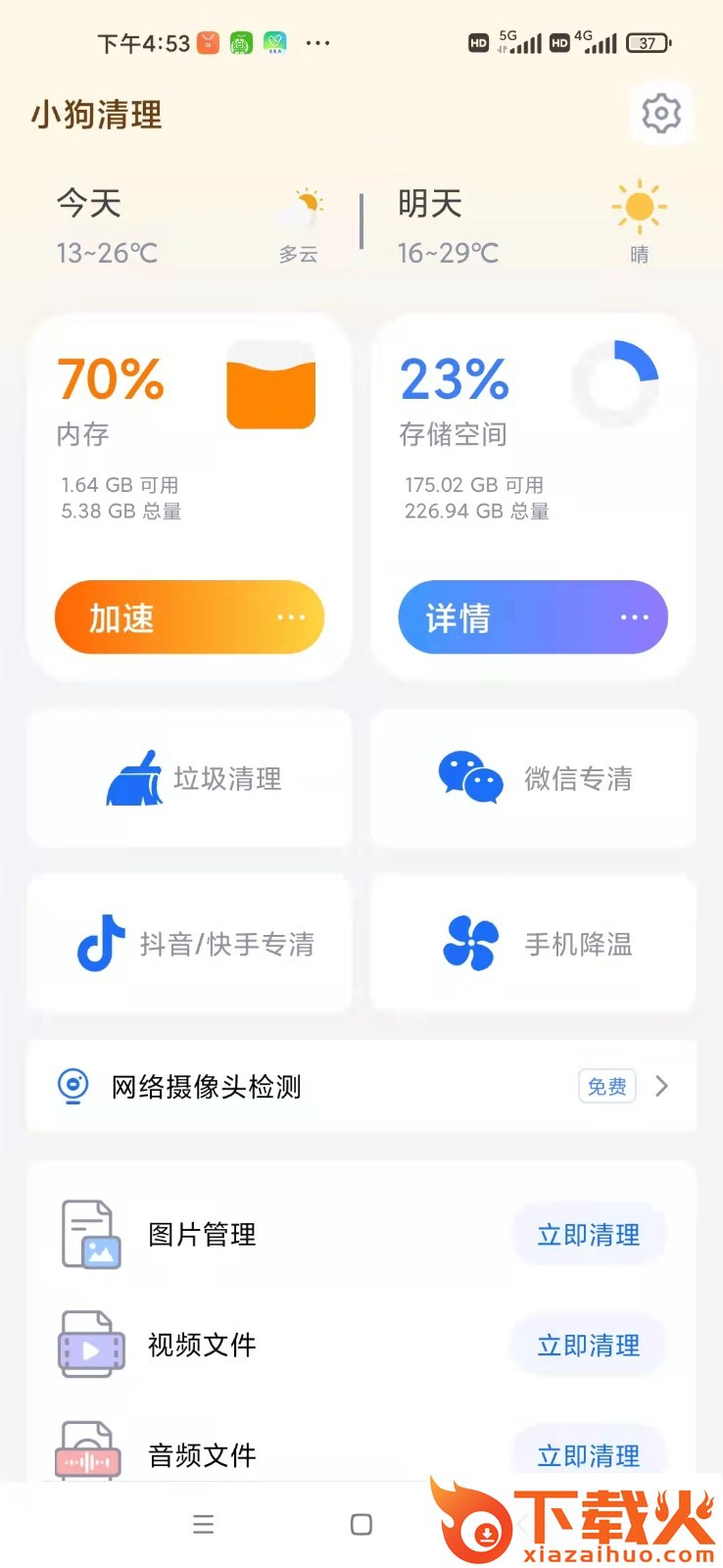This screenshot has height=1568, width=723.
Task: Tap the orange 加速 boost button
Action: 189,617
